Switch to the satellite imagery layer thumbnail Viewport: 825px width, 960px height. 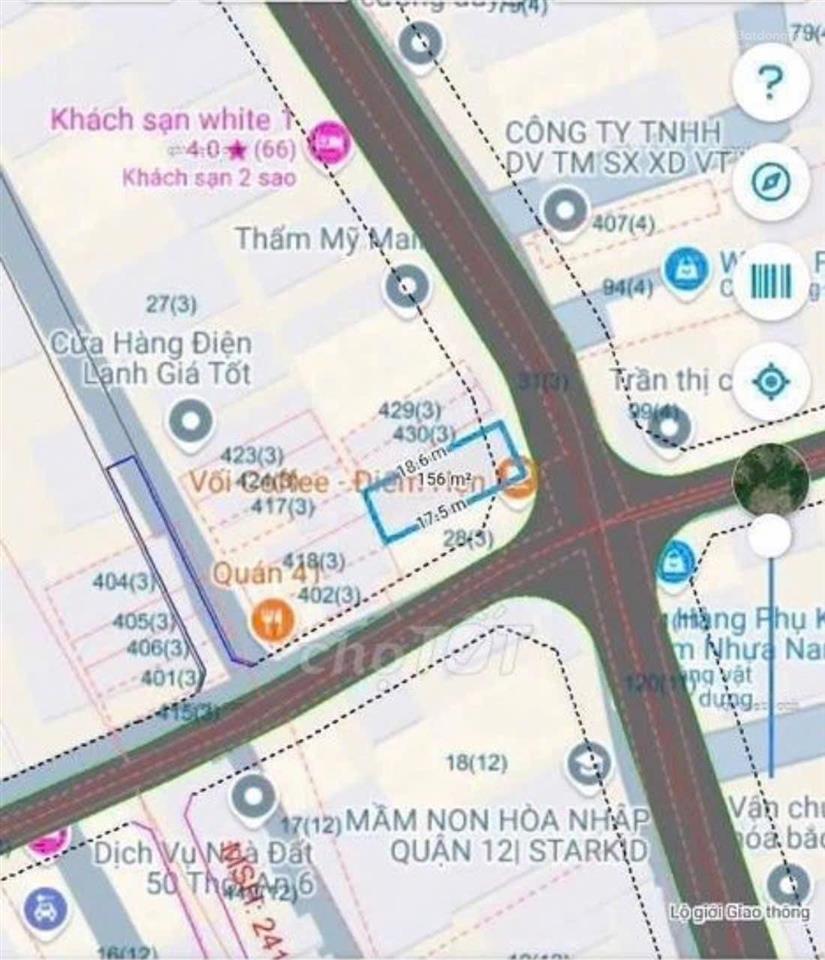point(770,480)
